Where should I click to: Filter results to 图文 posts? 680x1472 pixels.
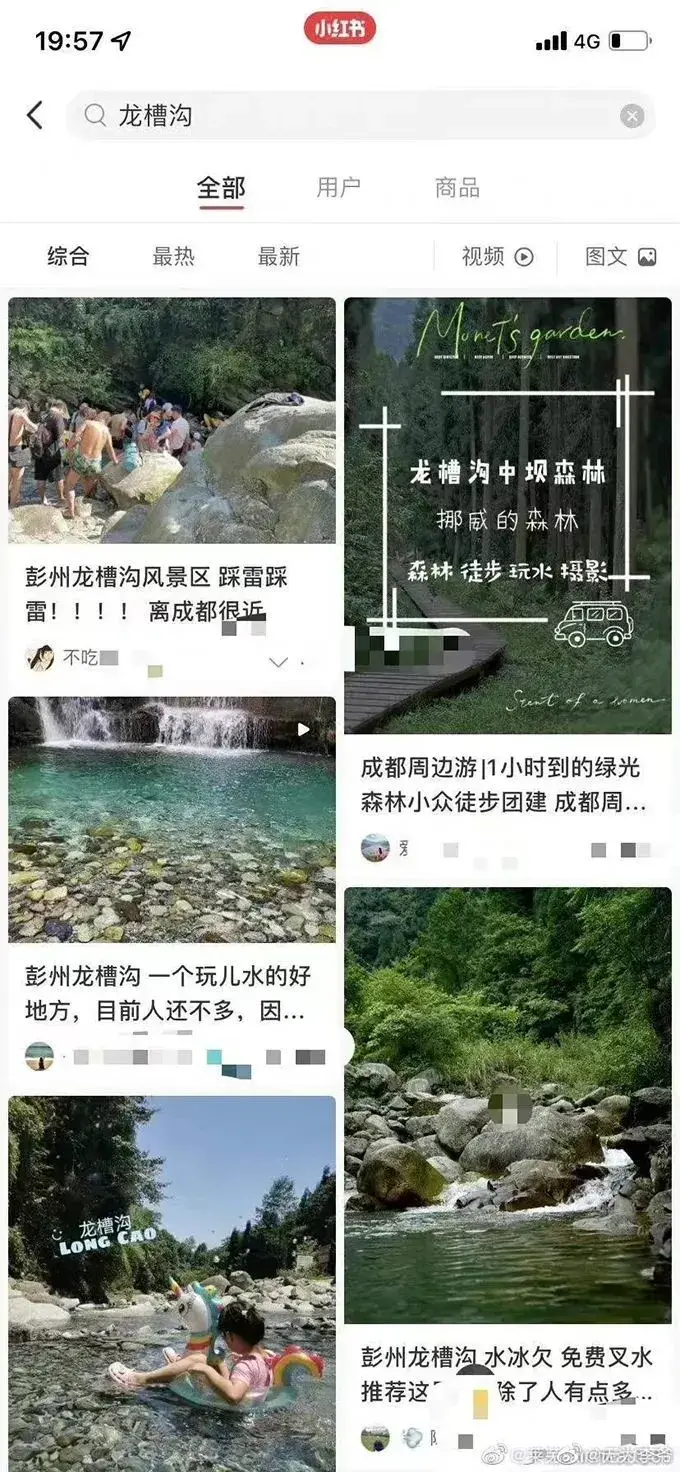coord(620,257)
